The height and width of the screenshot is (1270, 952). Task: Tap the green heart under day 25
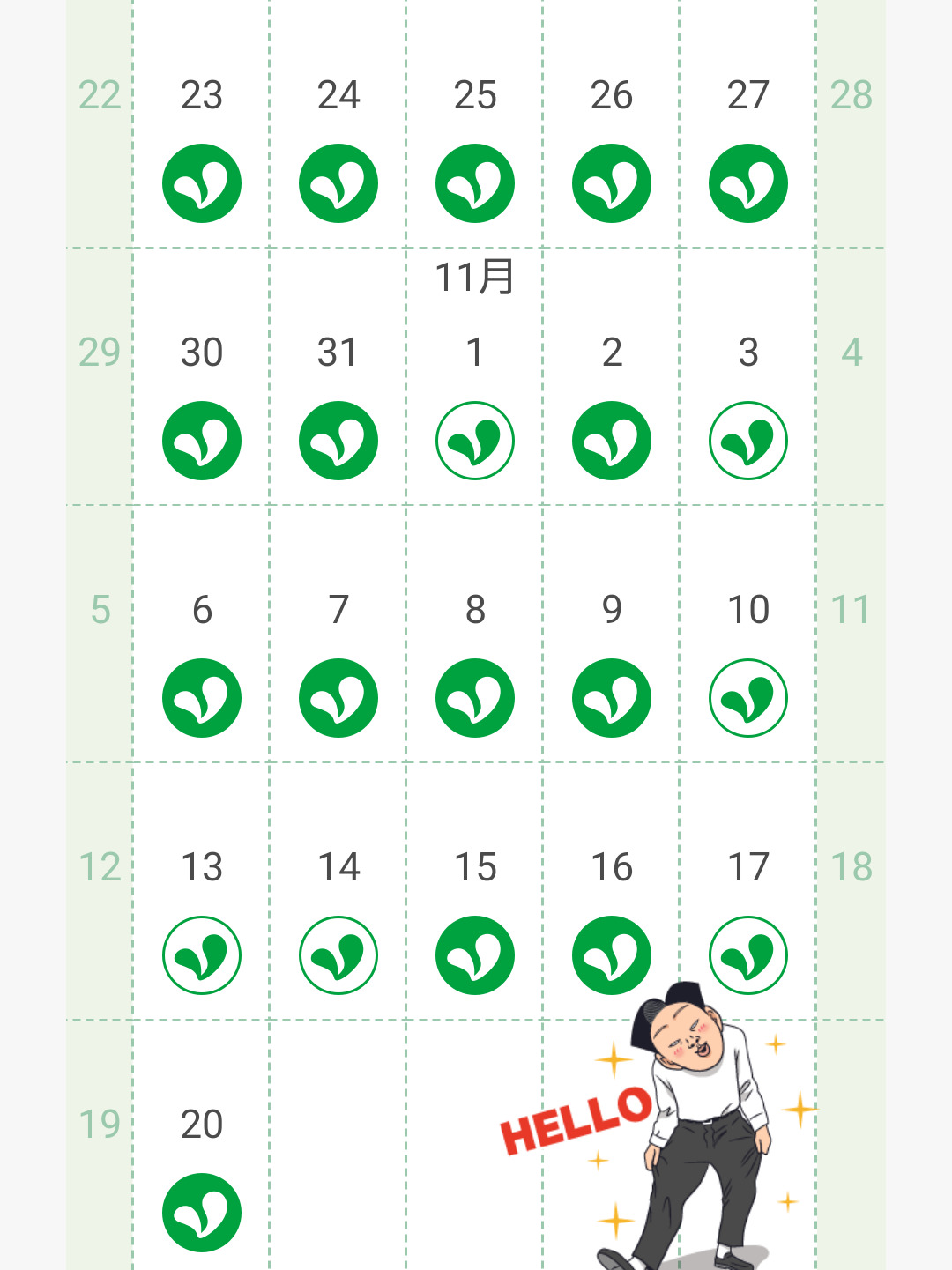tap(475, 183)
